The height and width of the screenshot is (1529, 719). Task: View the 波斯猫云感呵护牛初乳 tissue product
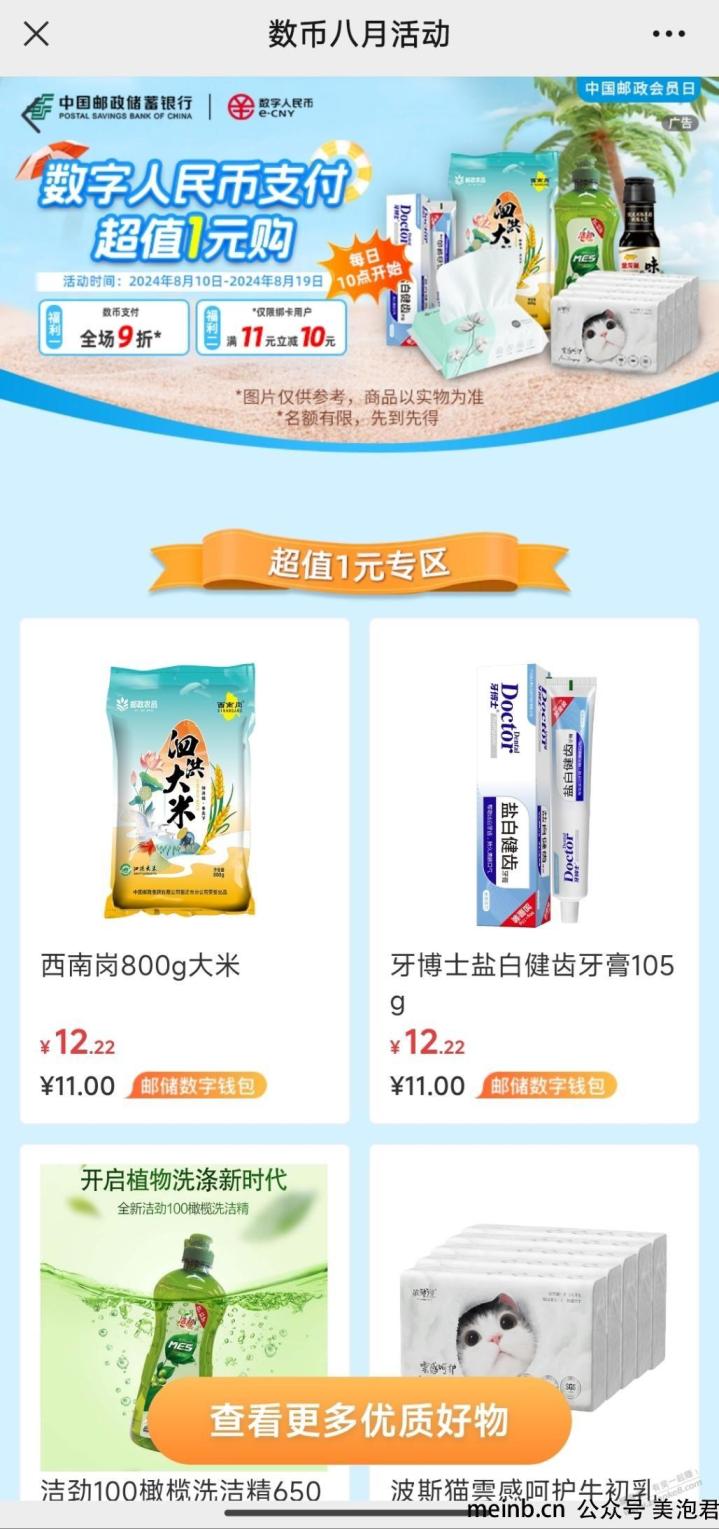[x=533, y=1290]
